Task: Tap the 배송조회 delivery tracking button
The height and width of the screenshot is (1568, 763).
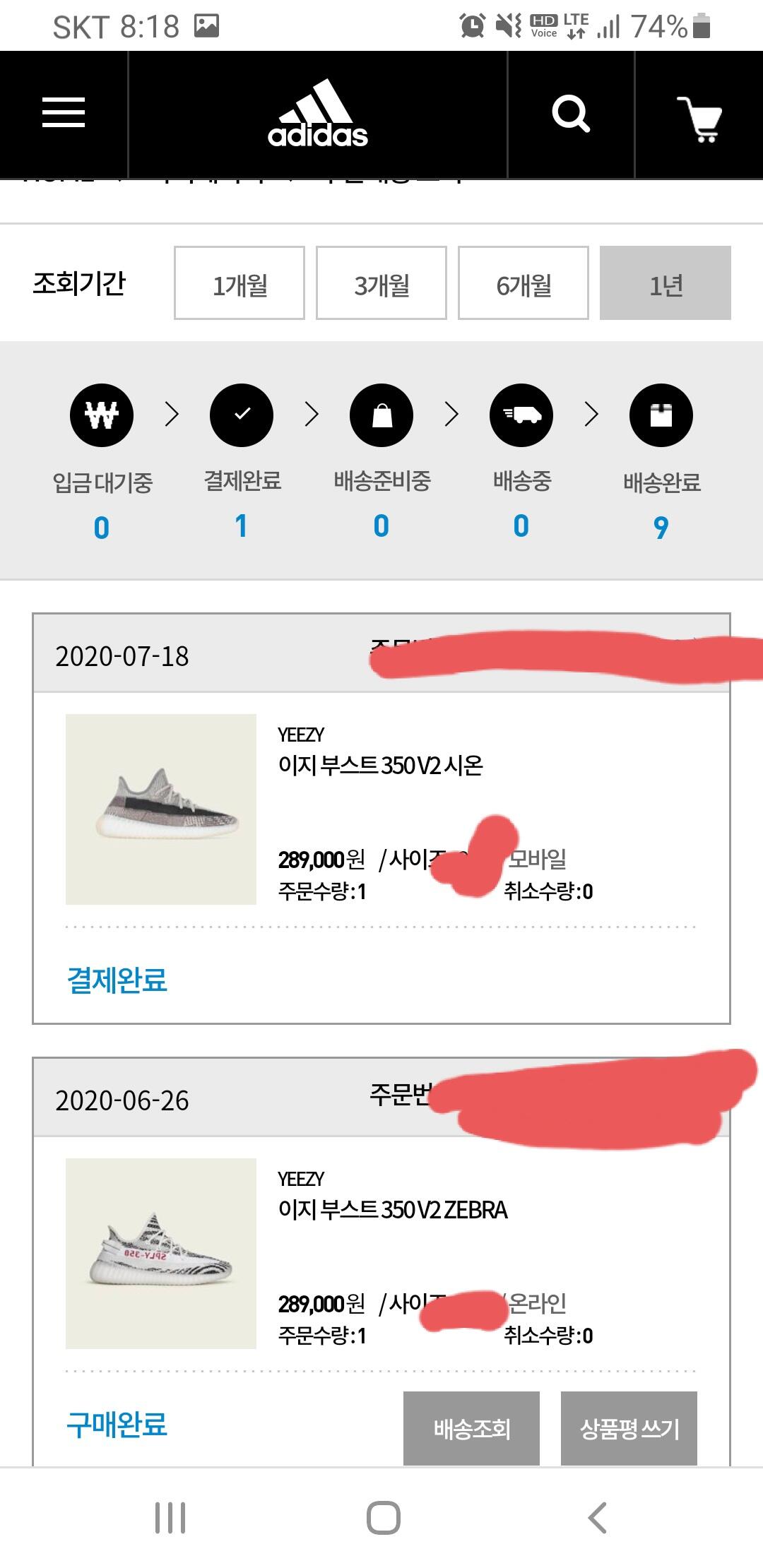Action: pos(471,1428)
